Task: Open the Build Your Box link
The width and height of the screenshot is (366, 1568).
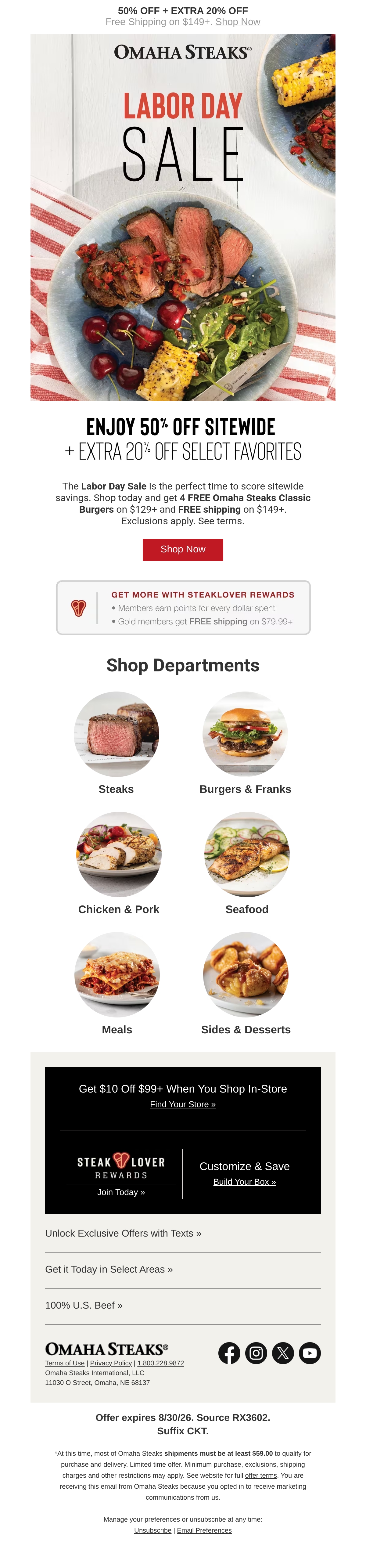Action: (x=244, y=1181)
